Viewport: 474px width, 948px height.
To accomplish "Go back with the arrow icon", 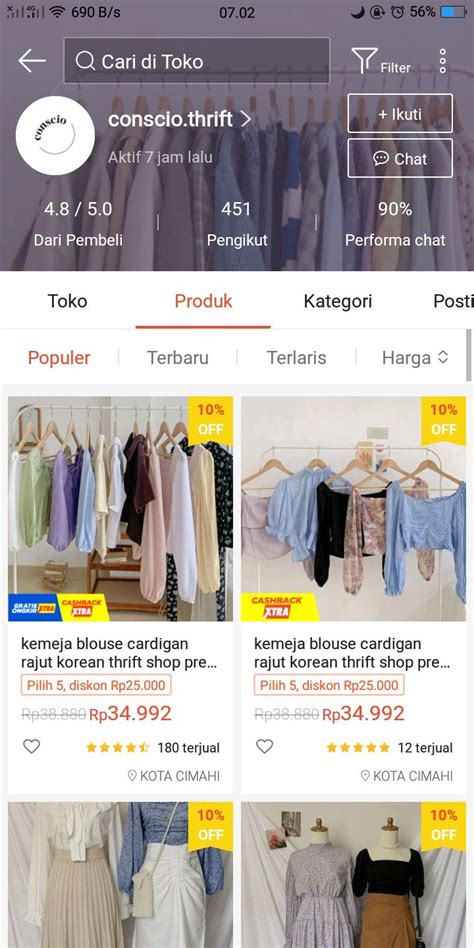I will click(31, 60).
